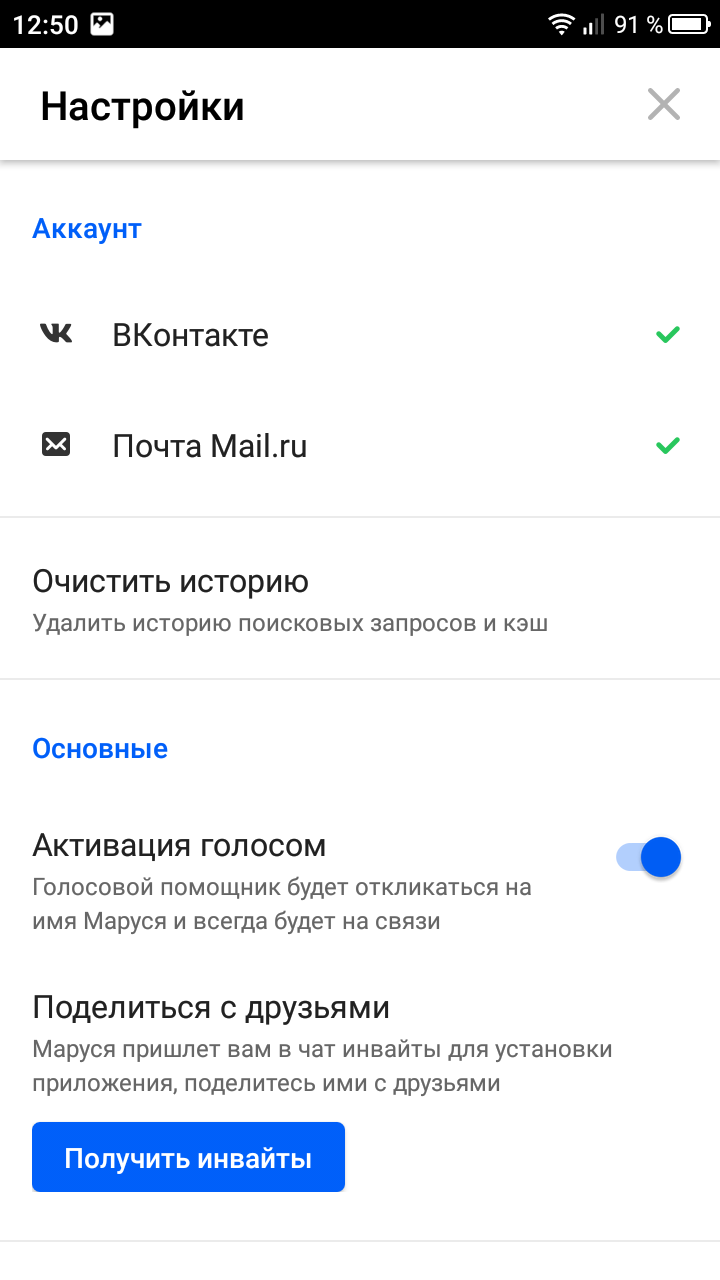The height and width of the screenshot is (1280, 720).
Task: Close the Настройки screen
Action: point(664,104)
